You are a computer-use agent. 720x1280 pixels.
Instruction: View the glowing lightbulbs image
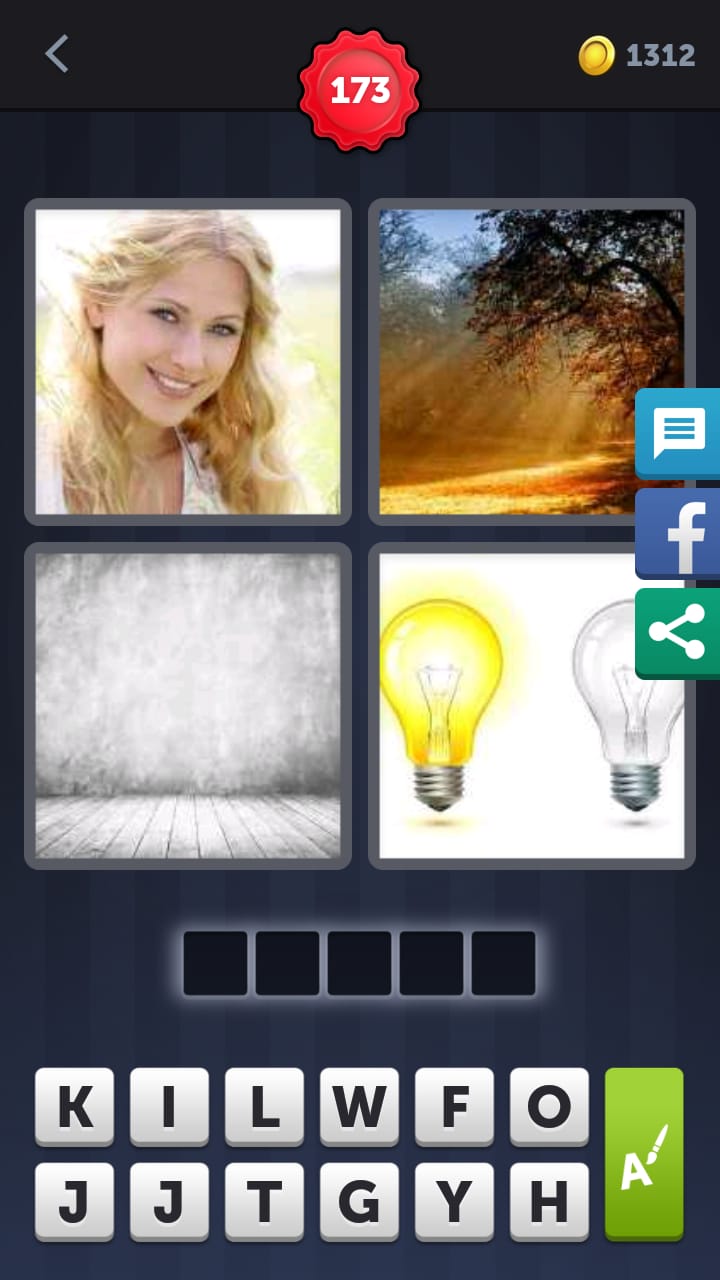tap(530, 704)
